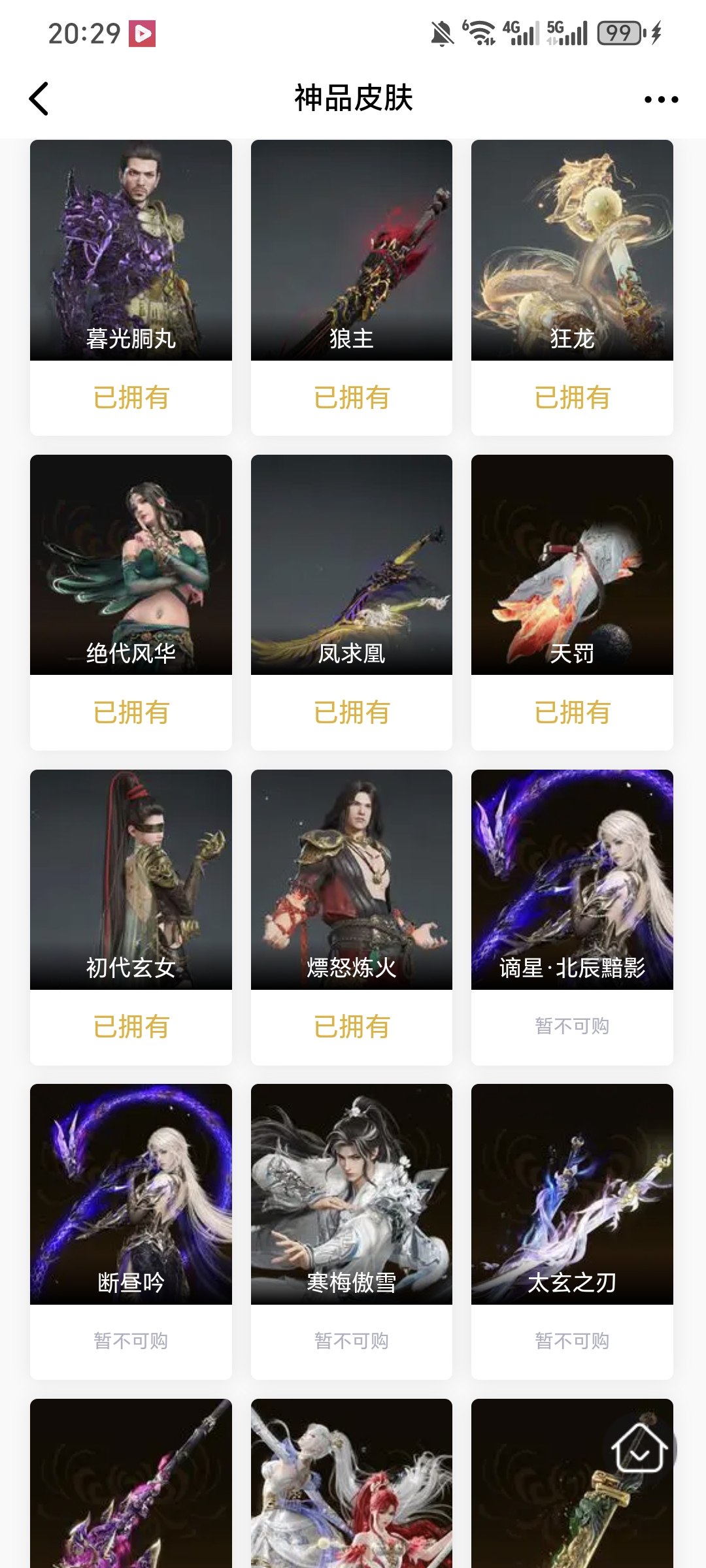Go back from the 神品皮肤 page
The width and height of the screenshot is (706, 1568).
[39, 99]
